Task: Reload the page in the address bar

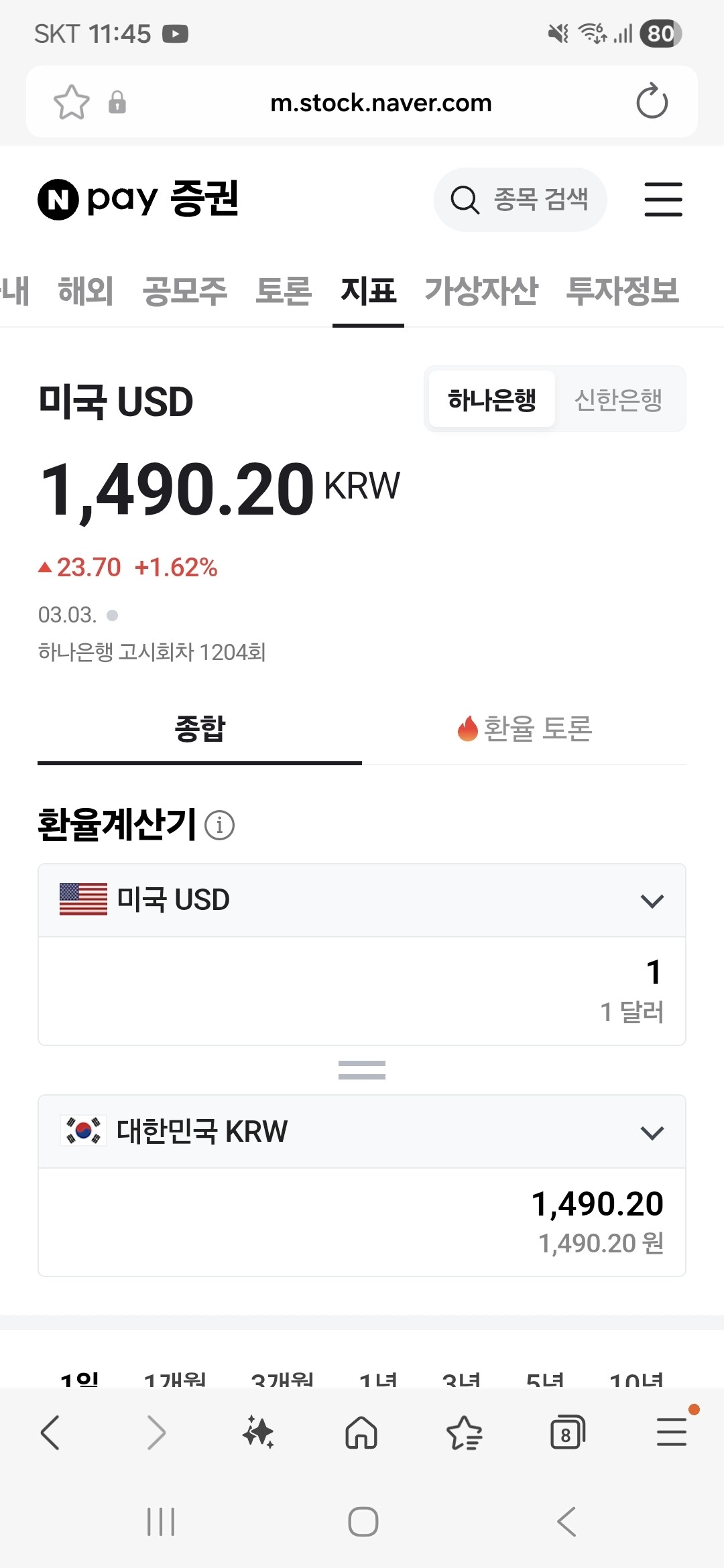Action: click(x=652, y=102)
